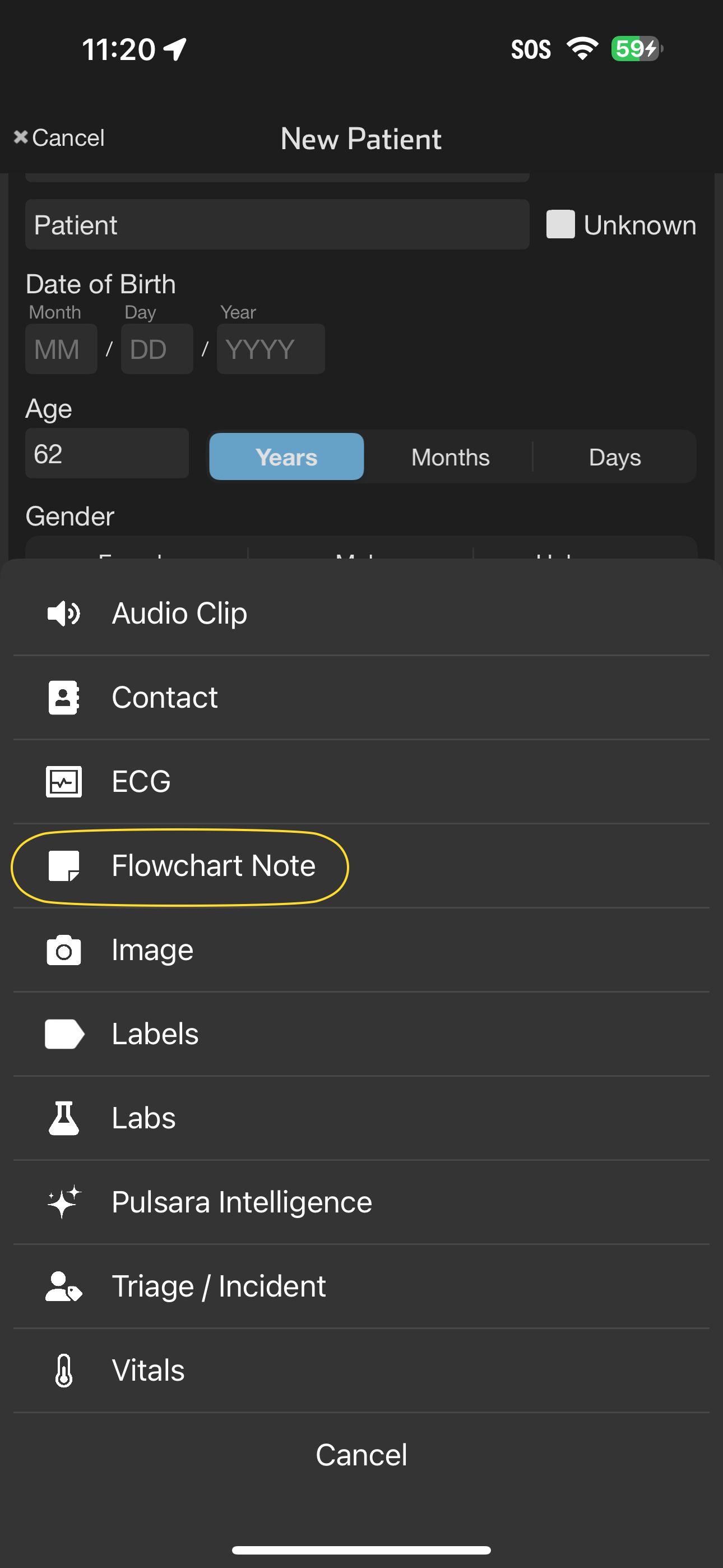Focus the Age value field showing 62
The image size is (723, 1568).
107,454
